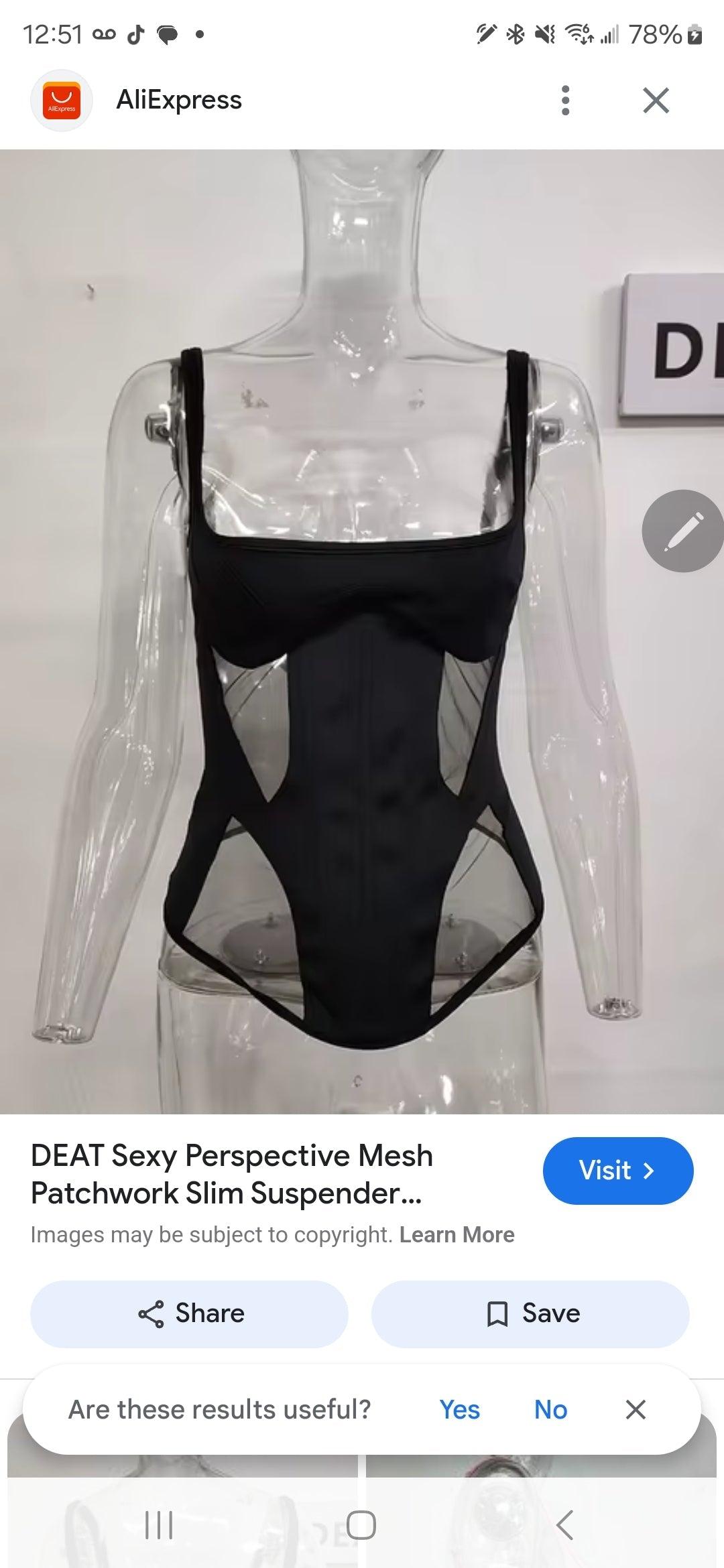Close the AliExpress image viewer
Image resolution: width=724 pixels, height=1568 pixels.
coord(656,101)
